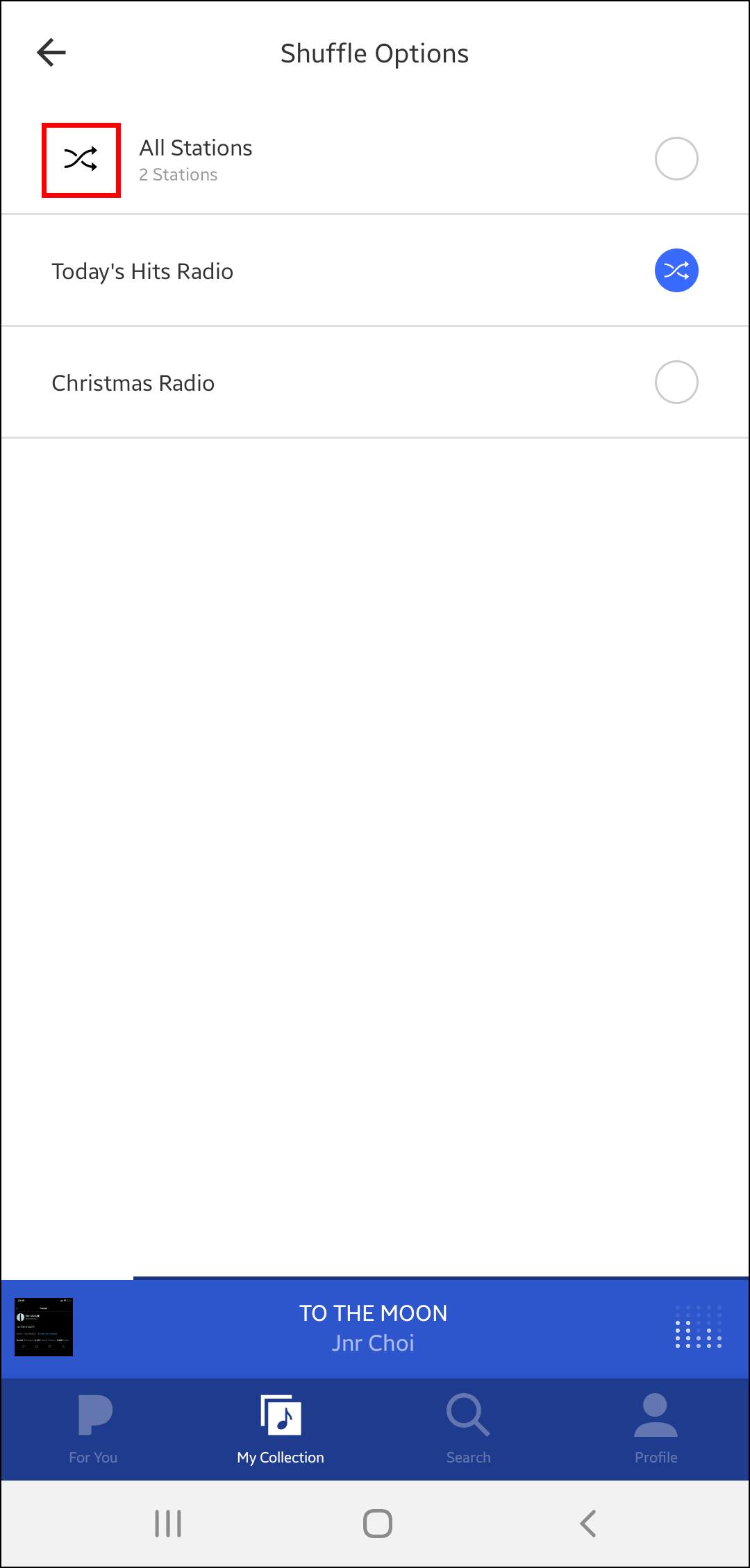Go back from Shuffle Options

pyautogui.click(x=51, y=53)
